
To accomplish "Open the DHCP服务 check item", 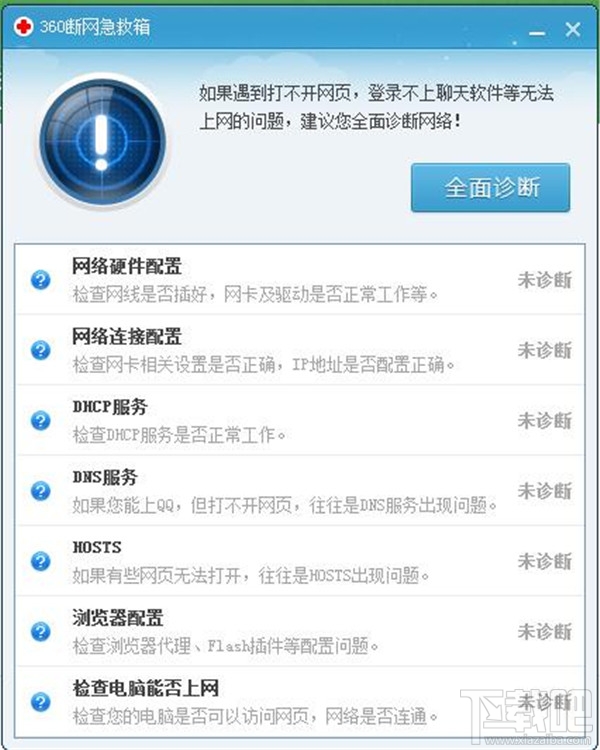I will pos(110,407).
